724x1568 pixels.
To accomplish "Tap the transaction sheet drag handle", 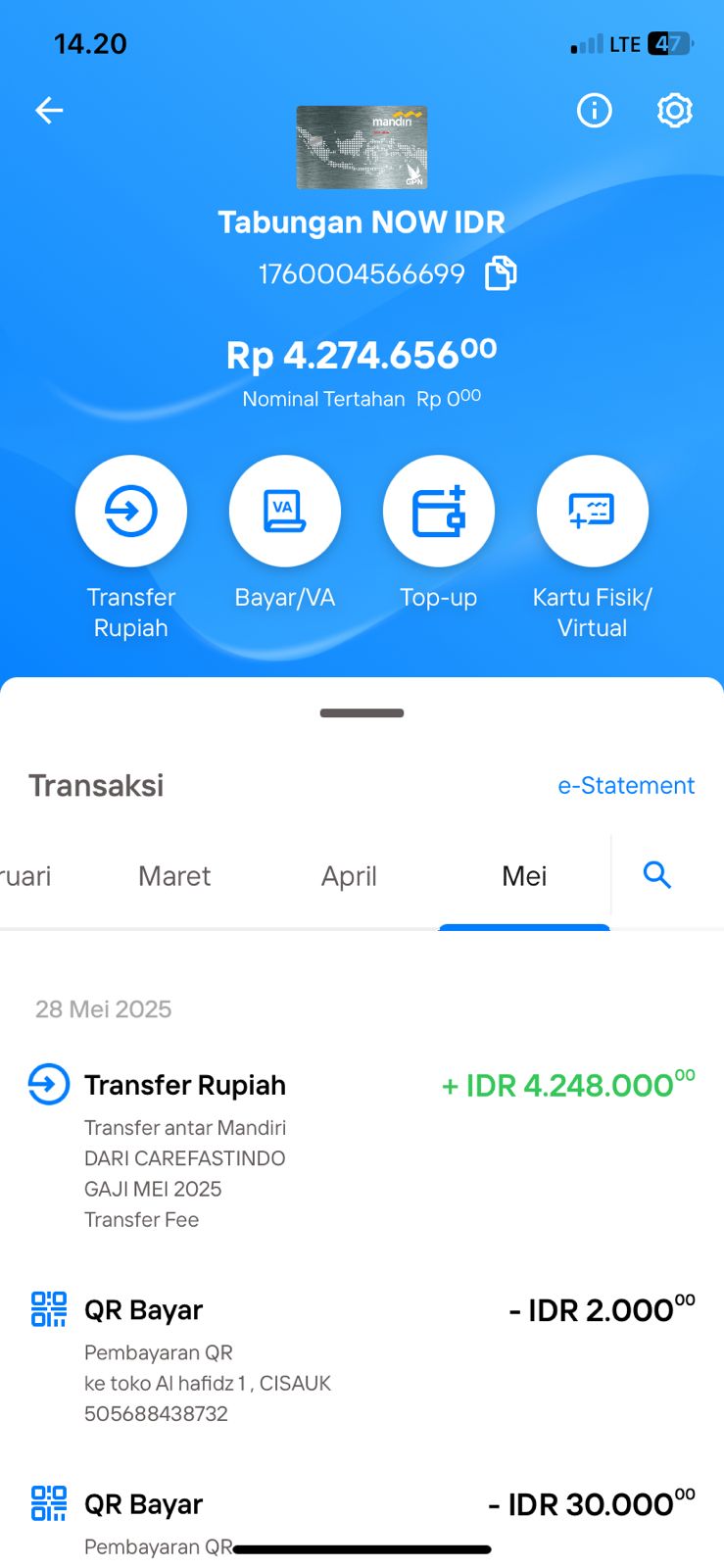I will [362, 712].
